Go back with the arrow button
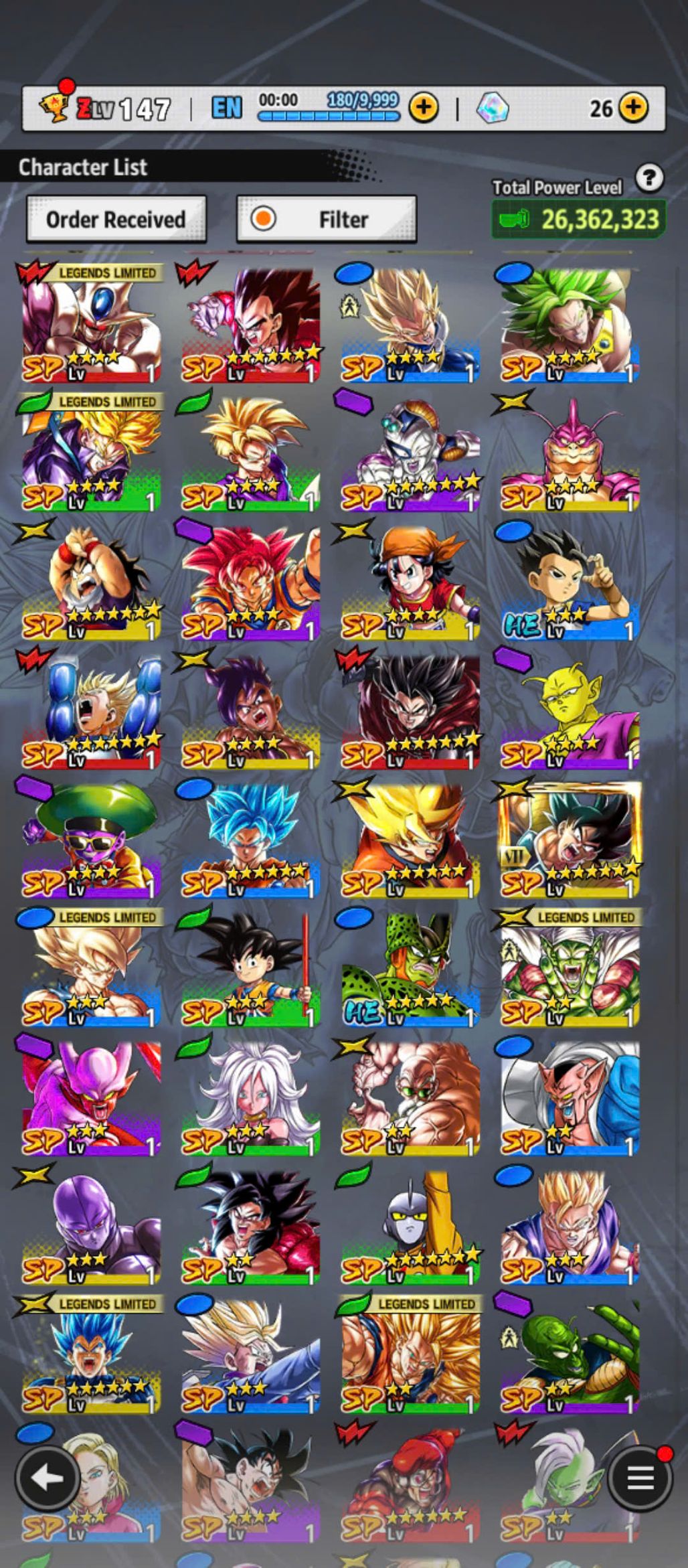Image resolution: width=688 pixels, height=1568 pixels. coord(46,1478)
